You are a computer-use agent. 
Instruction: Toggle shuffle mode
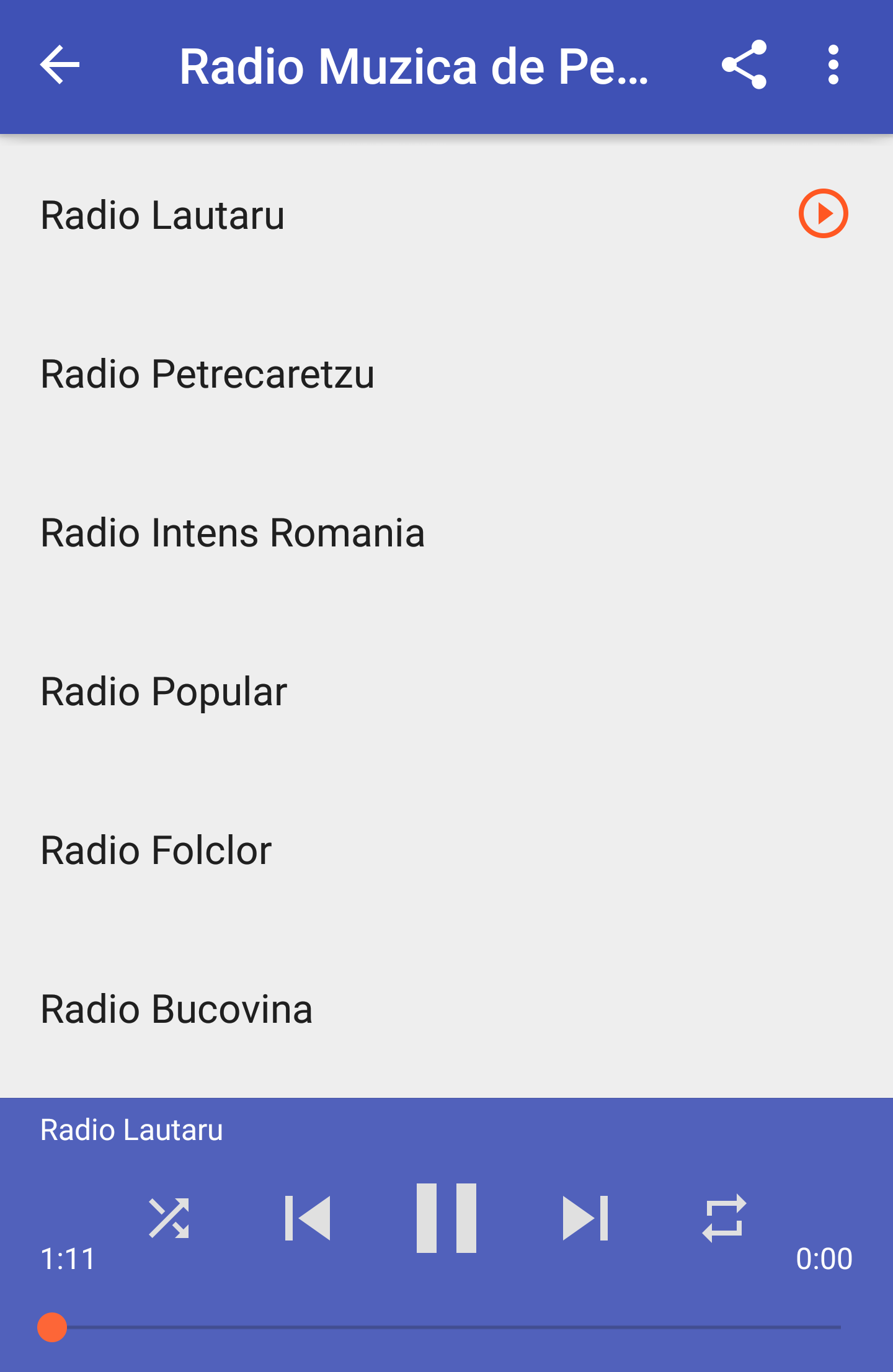[x=169, y=1218]
